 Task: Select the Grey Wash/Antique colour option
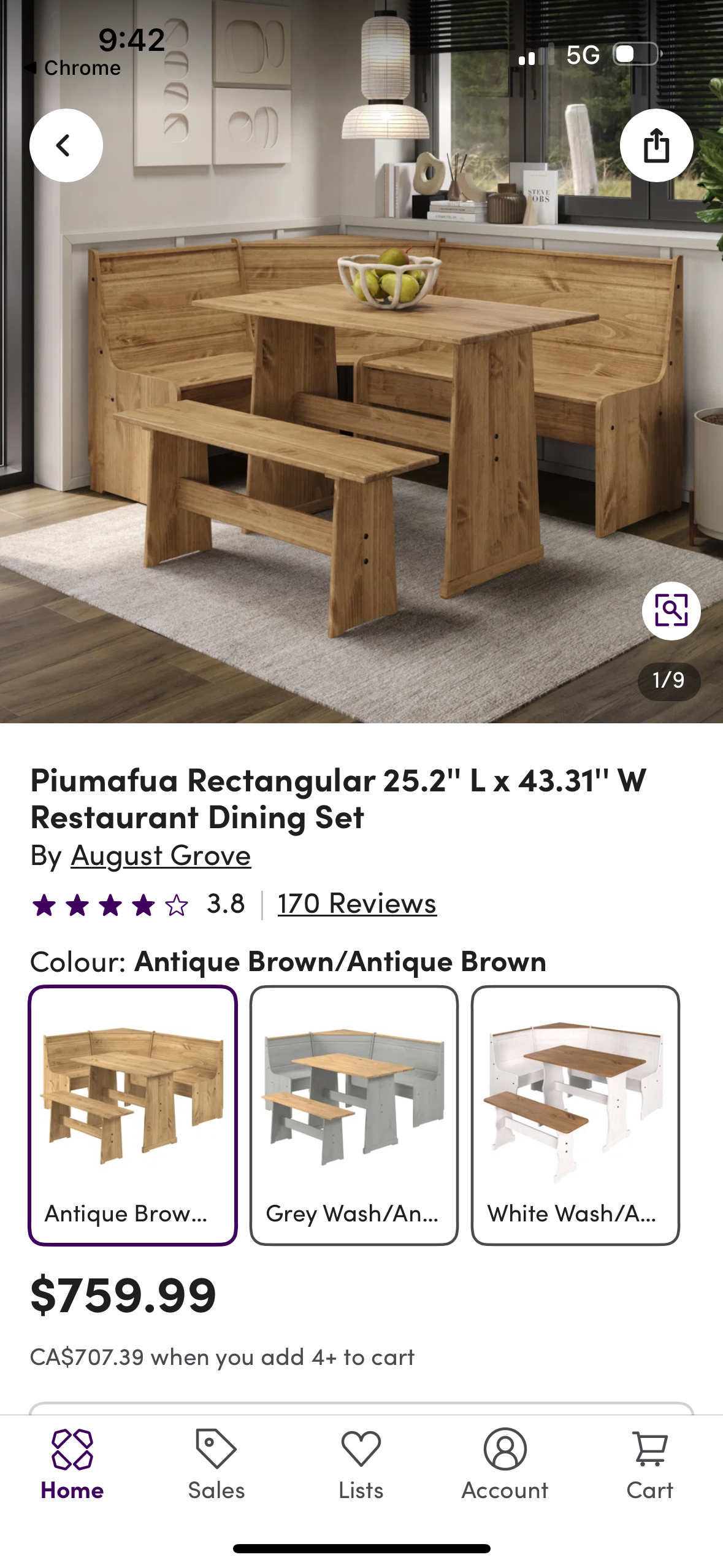(354, 1123)
